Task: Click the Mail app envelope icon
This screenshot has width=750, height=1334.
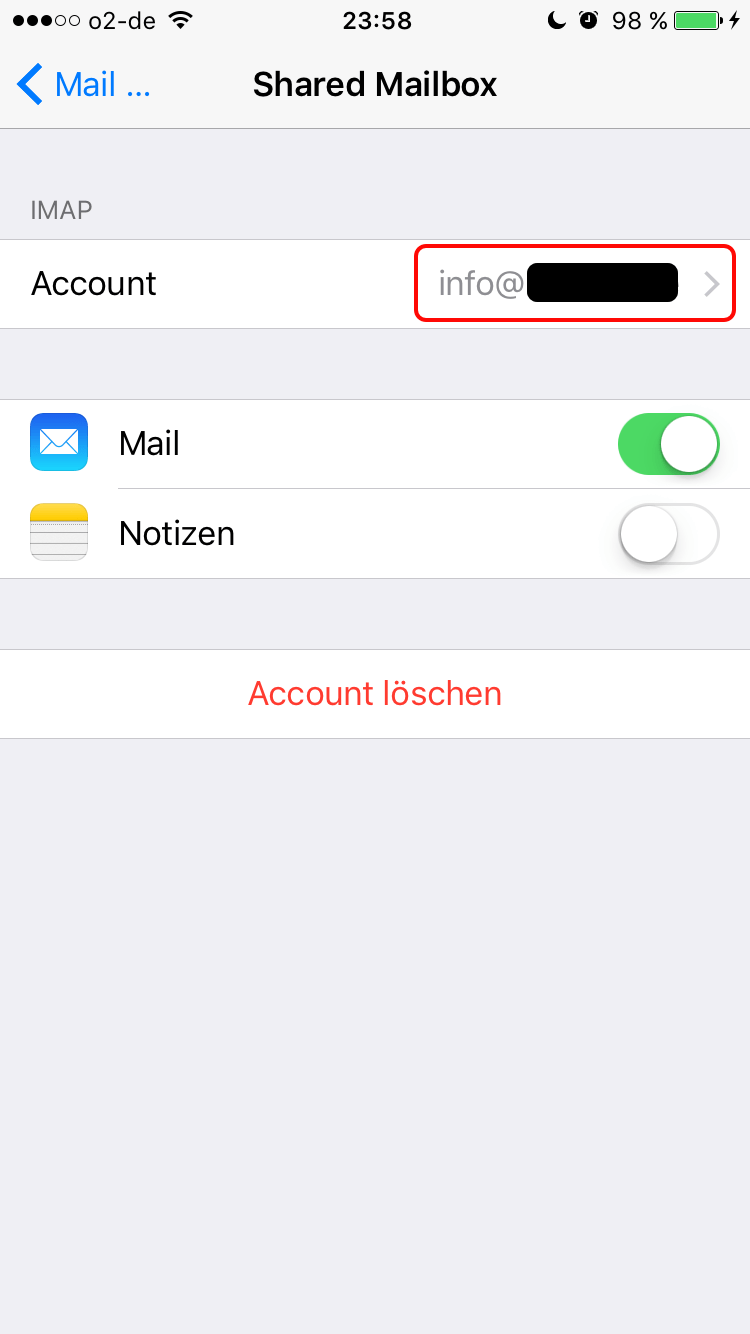Action: (x=58, y=443)
